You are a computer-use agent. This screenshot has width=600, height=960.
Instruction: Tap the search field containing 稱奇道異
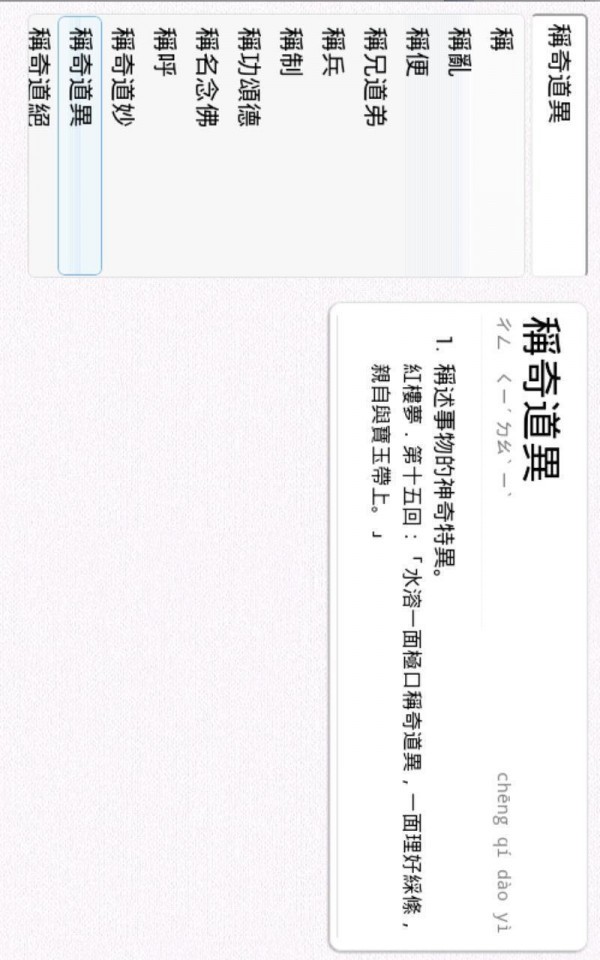[559, 145]
